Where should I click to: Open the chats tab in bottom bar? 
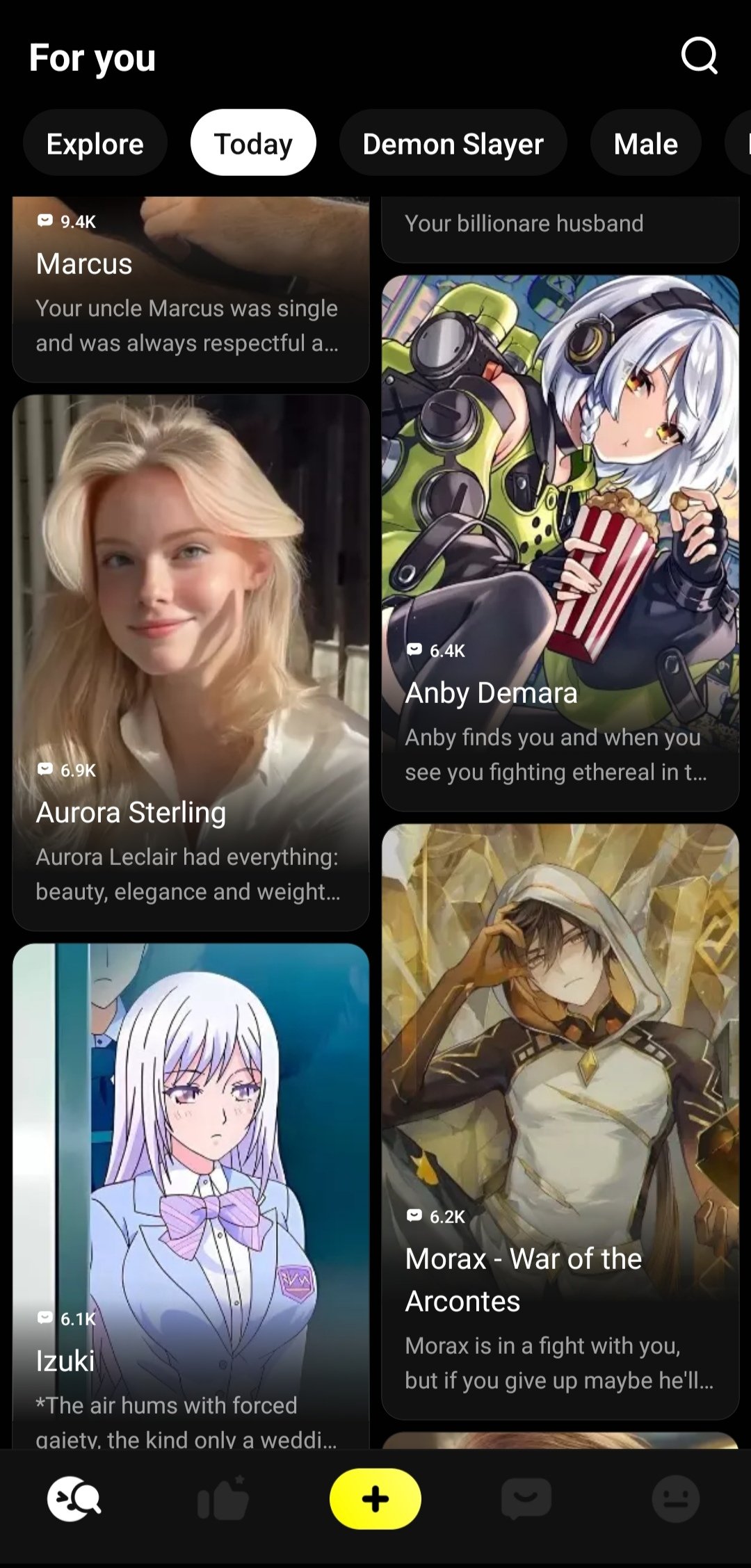(526, 1498)
